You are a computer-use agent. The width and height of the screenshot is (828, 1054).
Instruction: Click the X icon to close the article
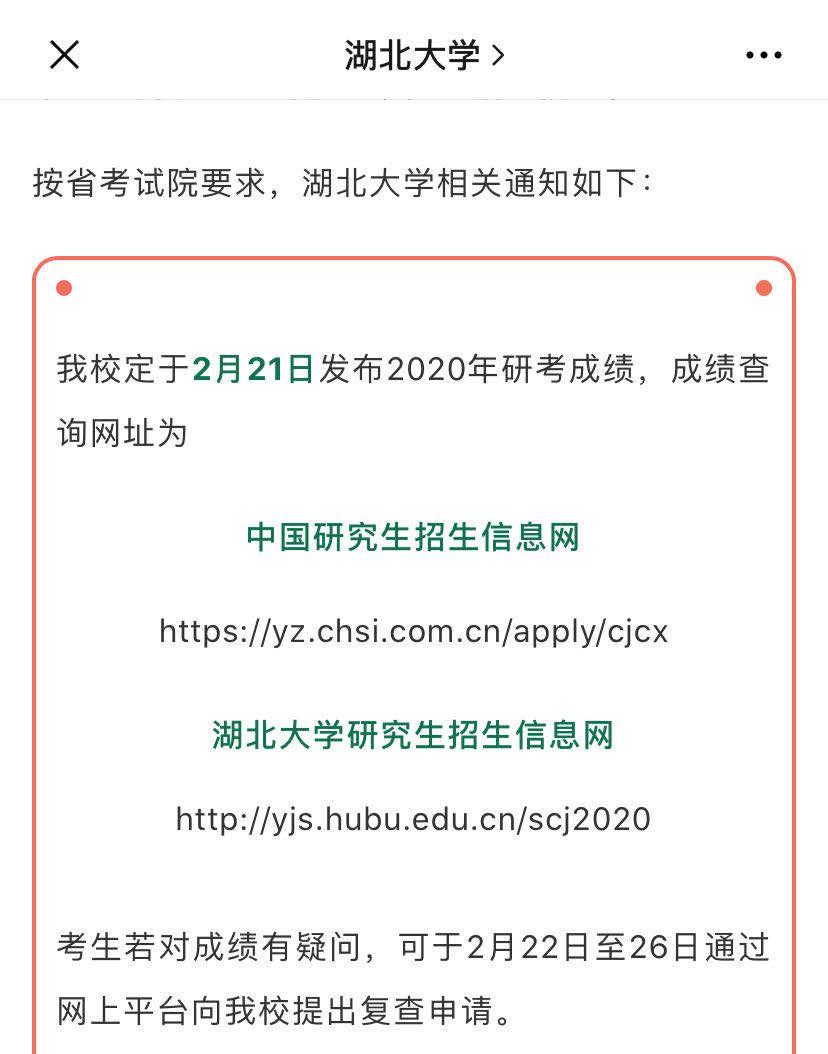click(x=63, y=54)
